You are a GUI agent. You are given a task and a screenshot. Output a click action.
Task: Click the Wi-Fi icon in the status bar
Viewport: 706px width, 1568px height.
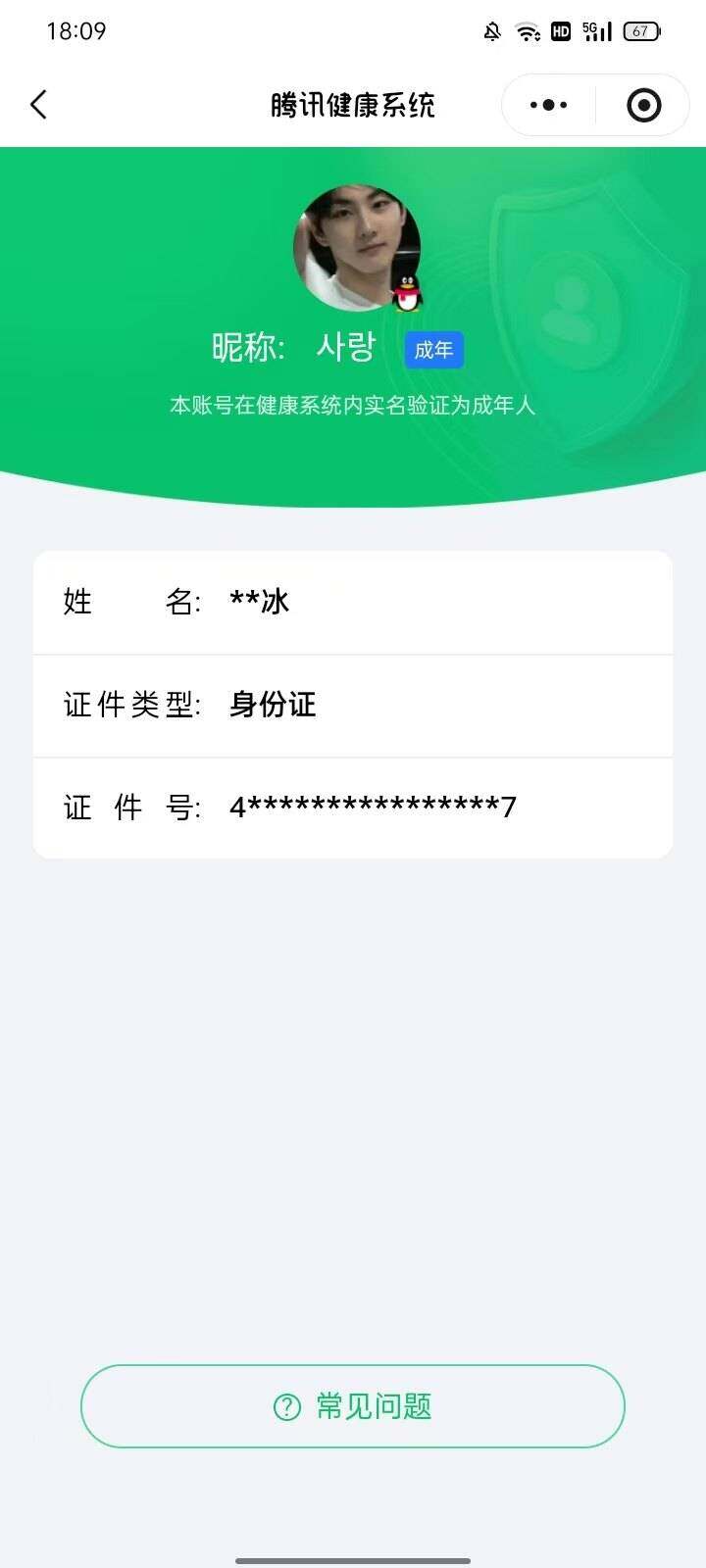(528, 30)
